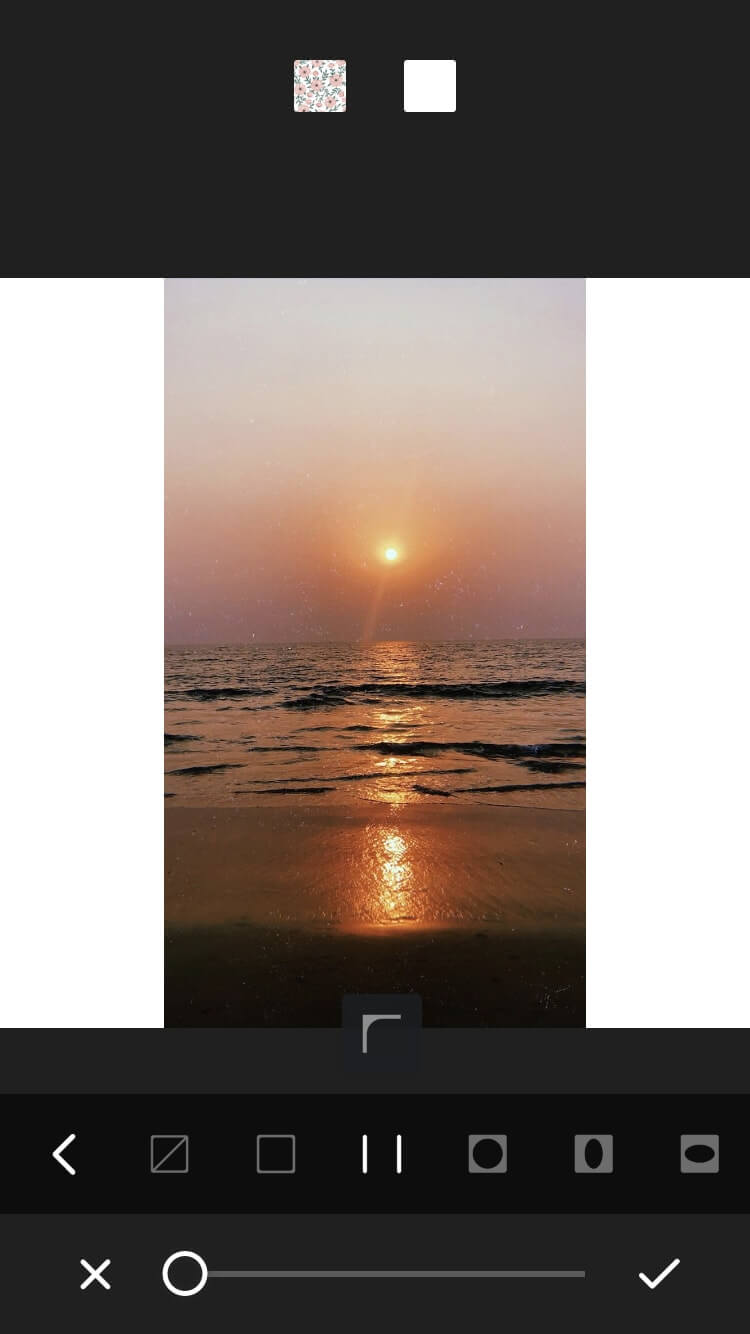Screen dimensions: 750x1334
Task: Apply the horizontal oval frame shape
Action: (699, 1154)
